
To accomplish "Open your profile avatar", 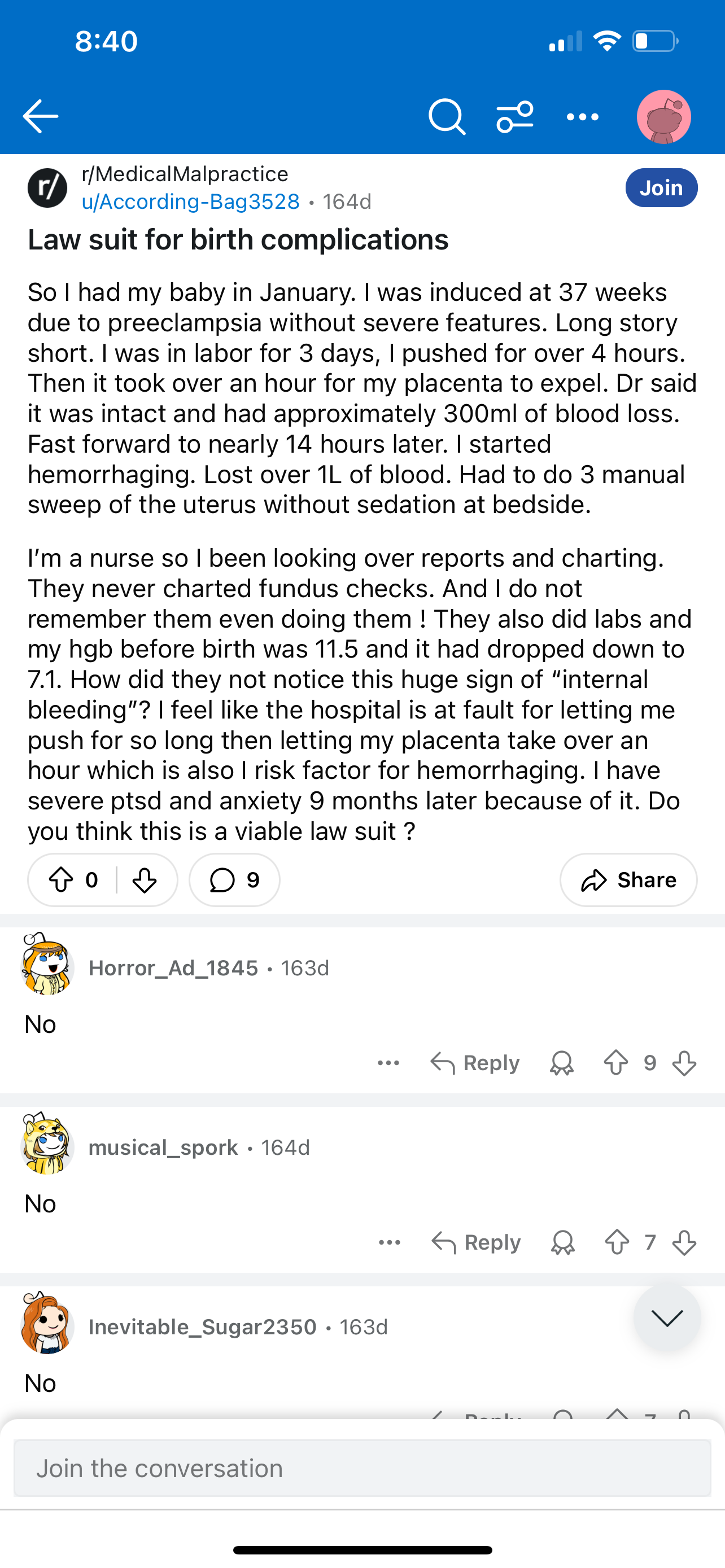I will click(663, 117).
